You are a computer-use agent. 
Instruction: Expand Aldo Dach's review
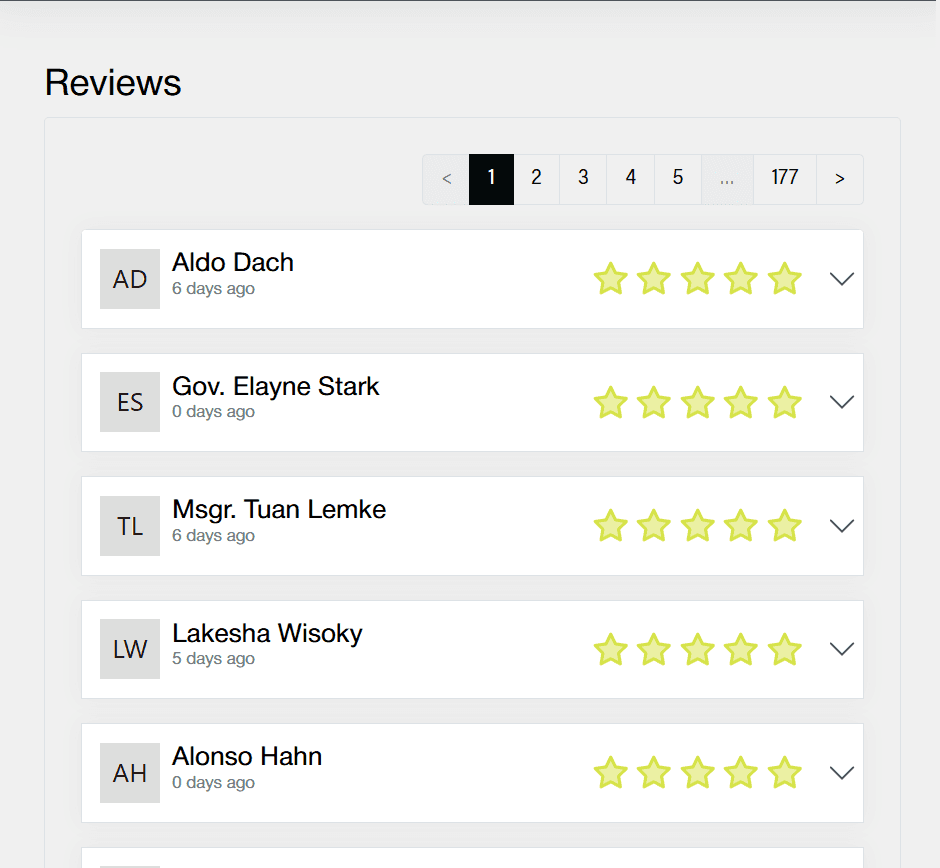tap(842, 279)
